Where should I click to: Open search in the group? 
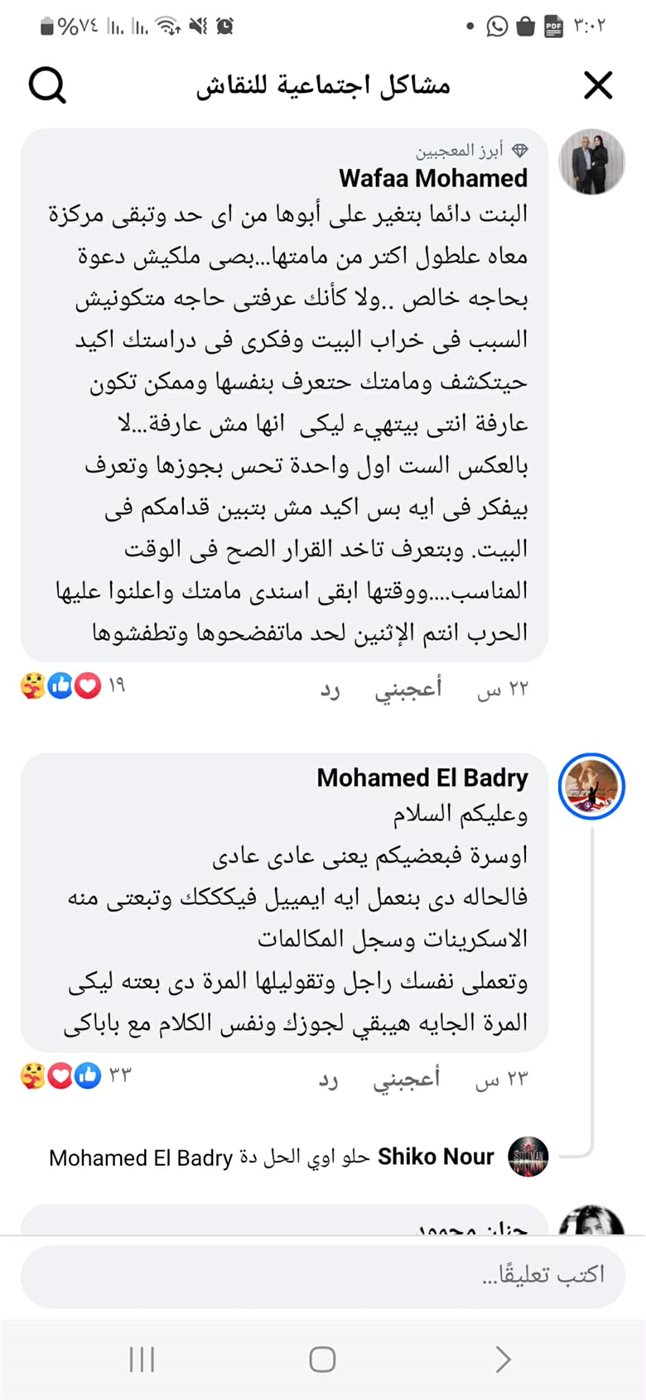47,87
